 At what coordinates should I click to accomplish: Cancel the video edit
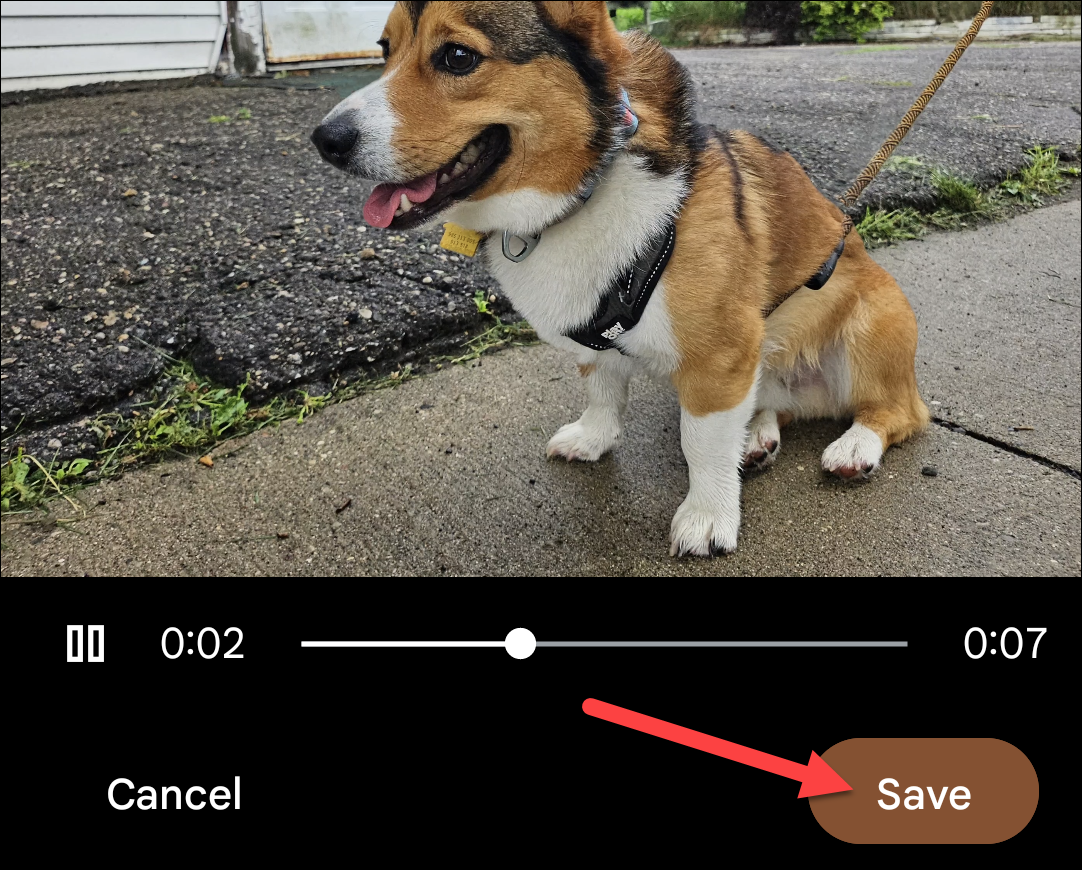click(x=174, y=794)
